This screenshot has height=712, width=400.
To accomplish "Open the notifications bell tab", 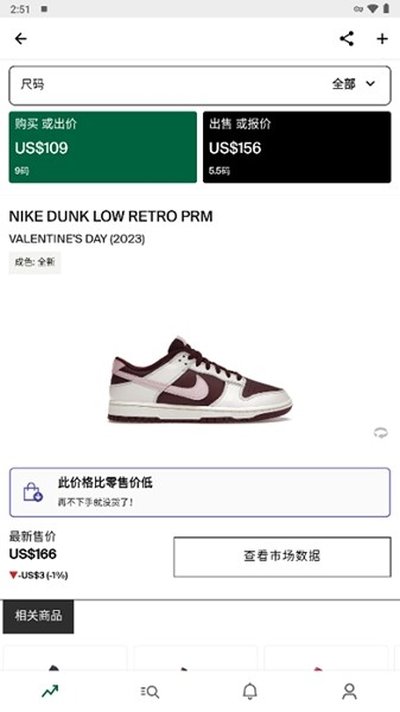I will (x=250, y=692).
